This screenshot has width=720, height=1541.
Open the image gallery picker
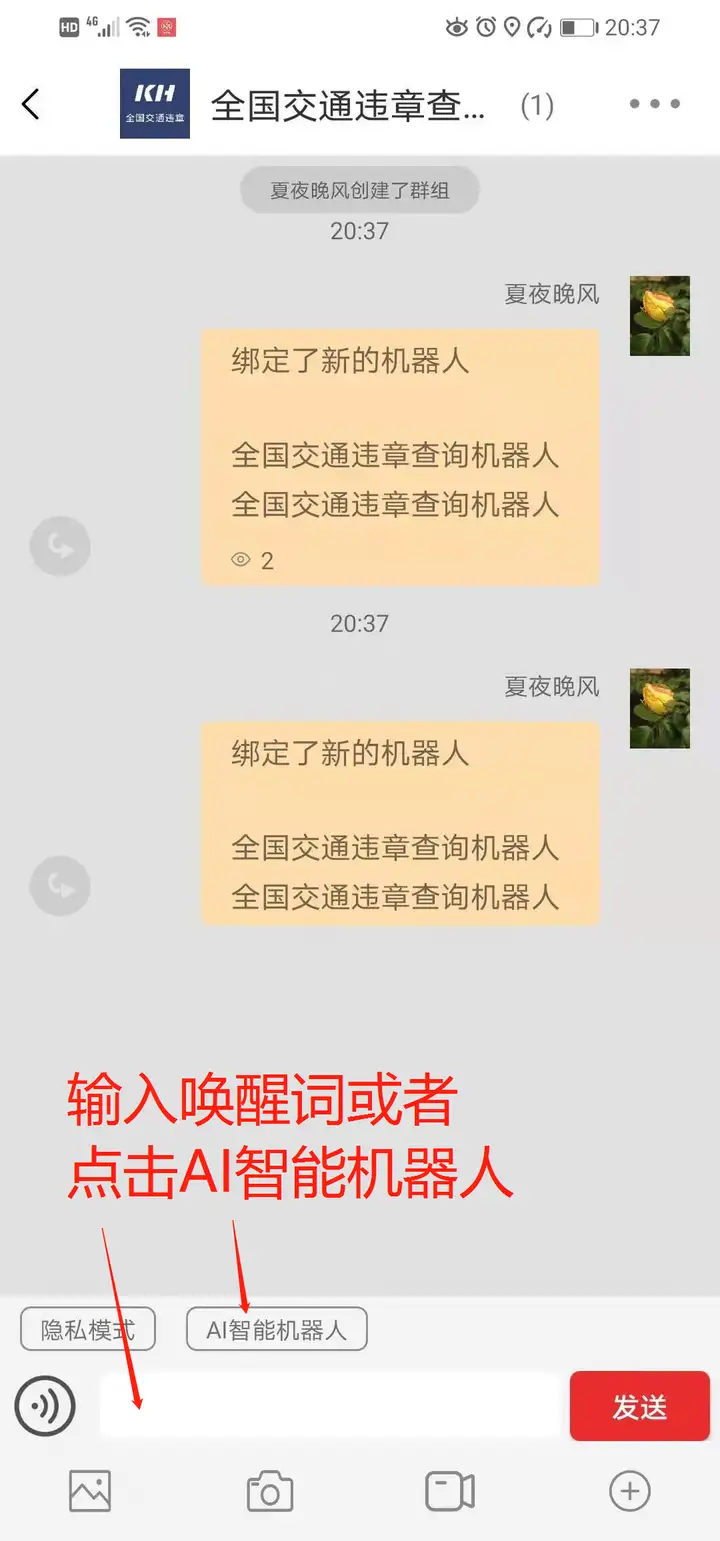[x=90, y=1491]
